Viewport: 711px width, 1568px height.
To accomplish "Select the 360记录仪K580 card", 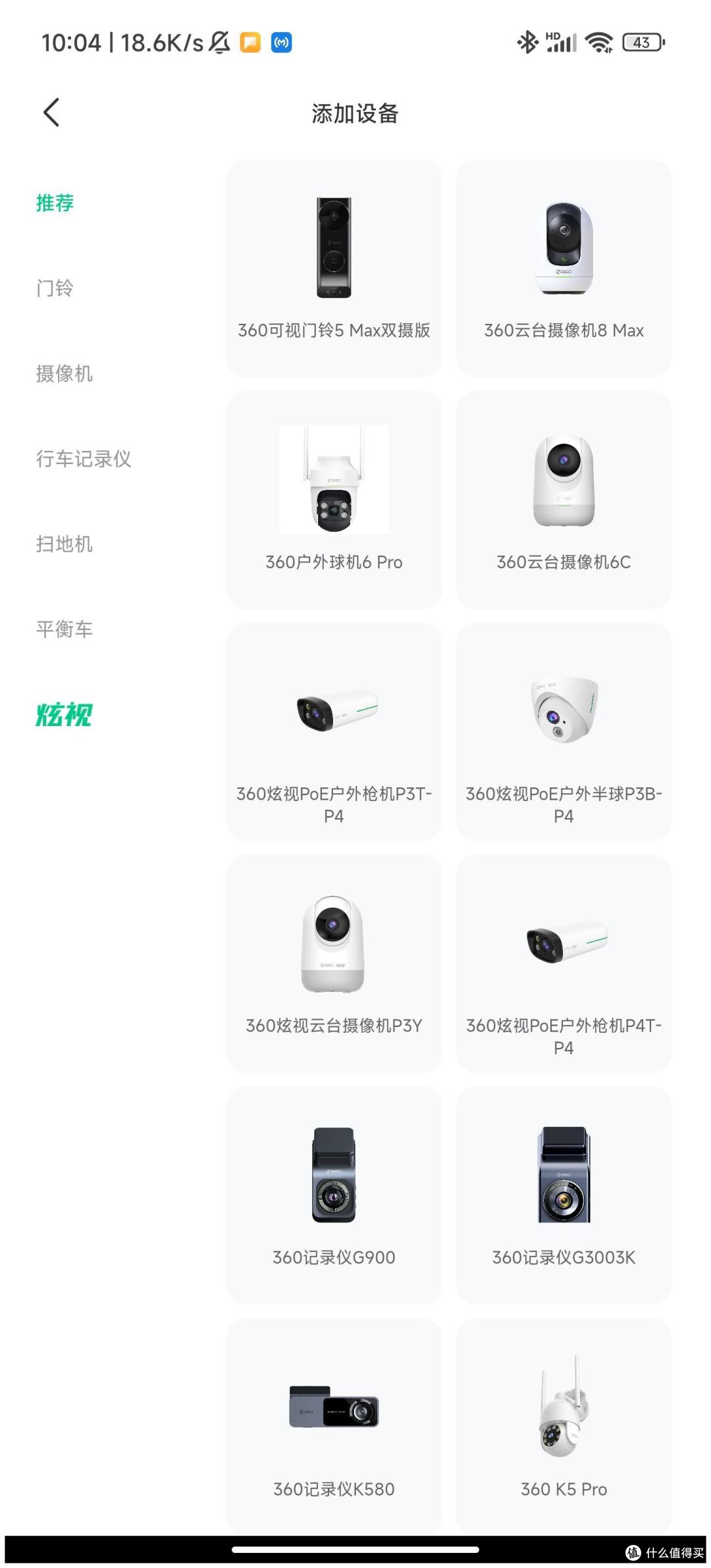I will 334,1425.
